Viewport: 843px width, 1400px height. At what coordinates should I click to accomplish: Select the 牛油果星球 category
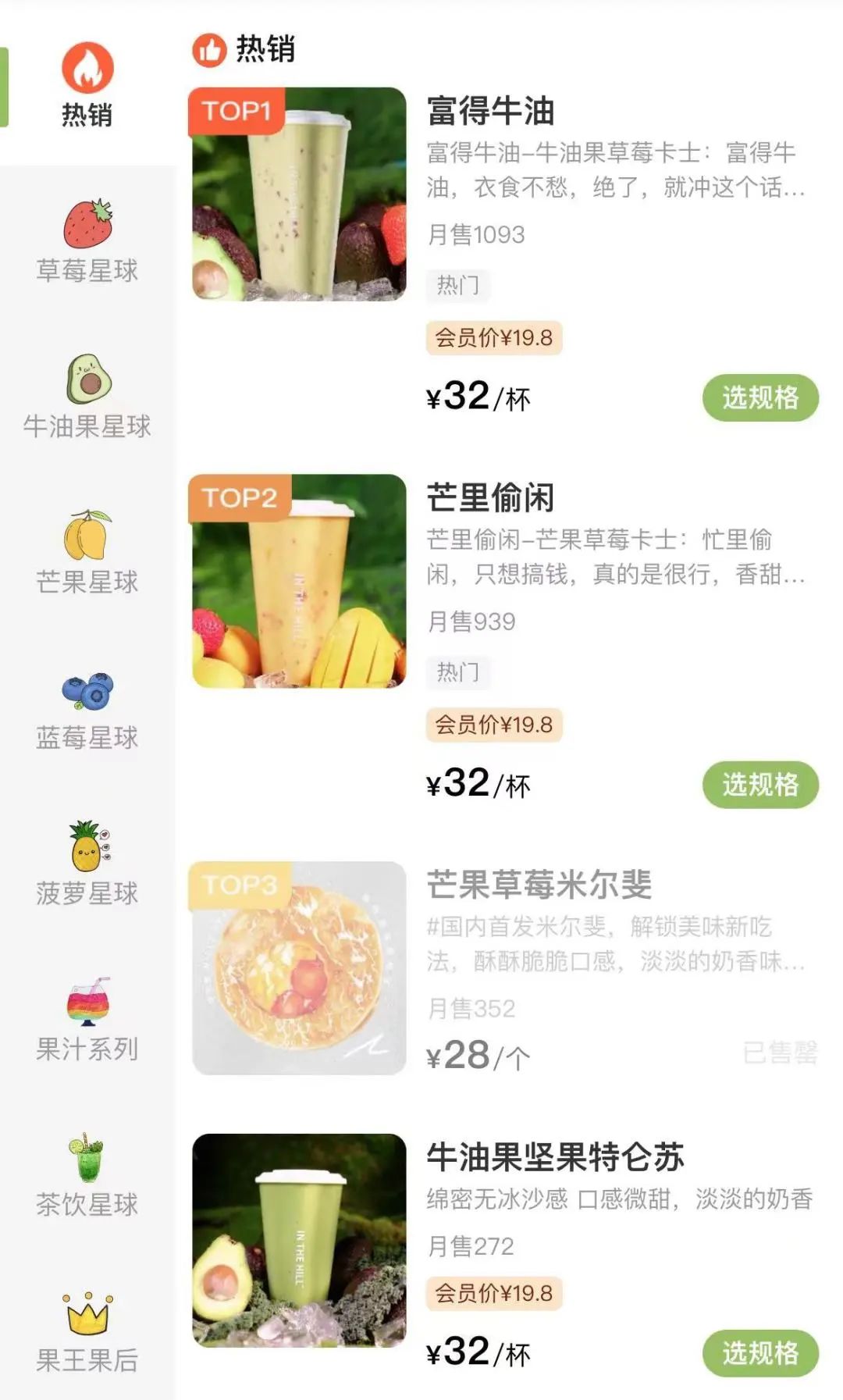[87, 397]
